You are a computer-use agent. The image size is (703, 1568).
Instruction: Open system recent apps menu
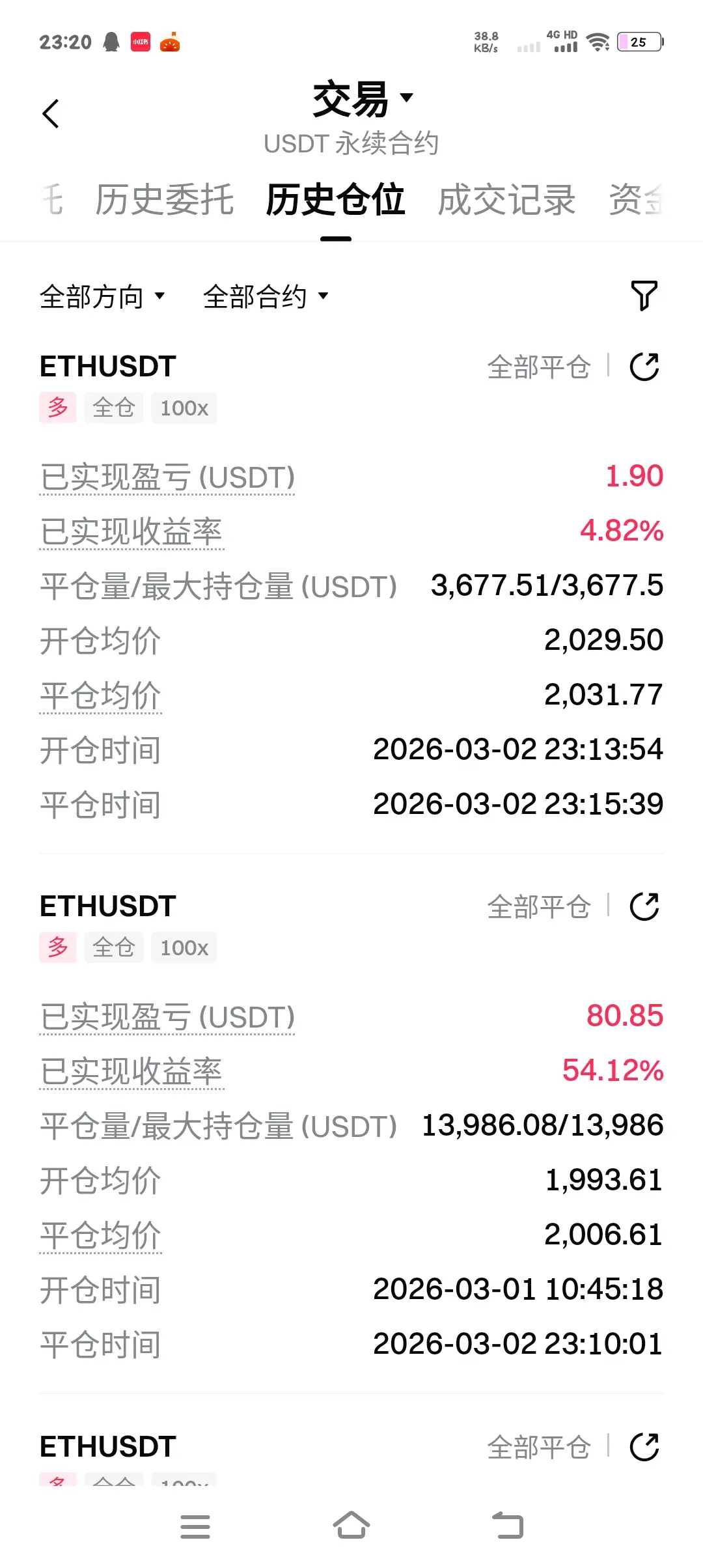pos(195,1526)
